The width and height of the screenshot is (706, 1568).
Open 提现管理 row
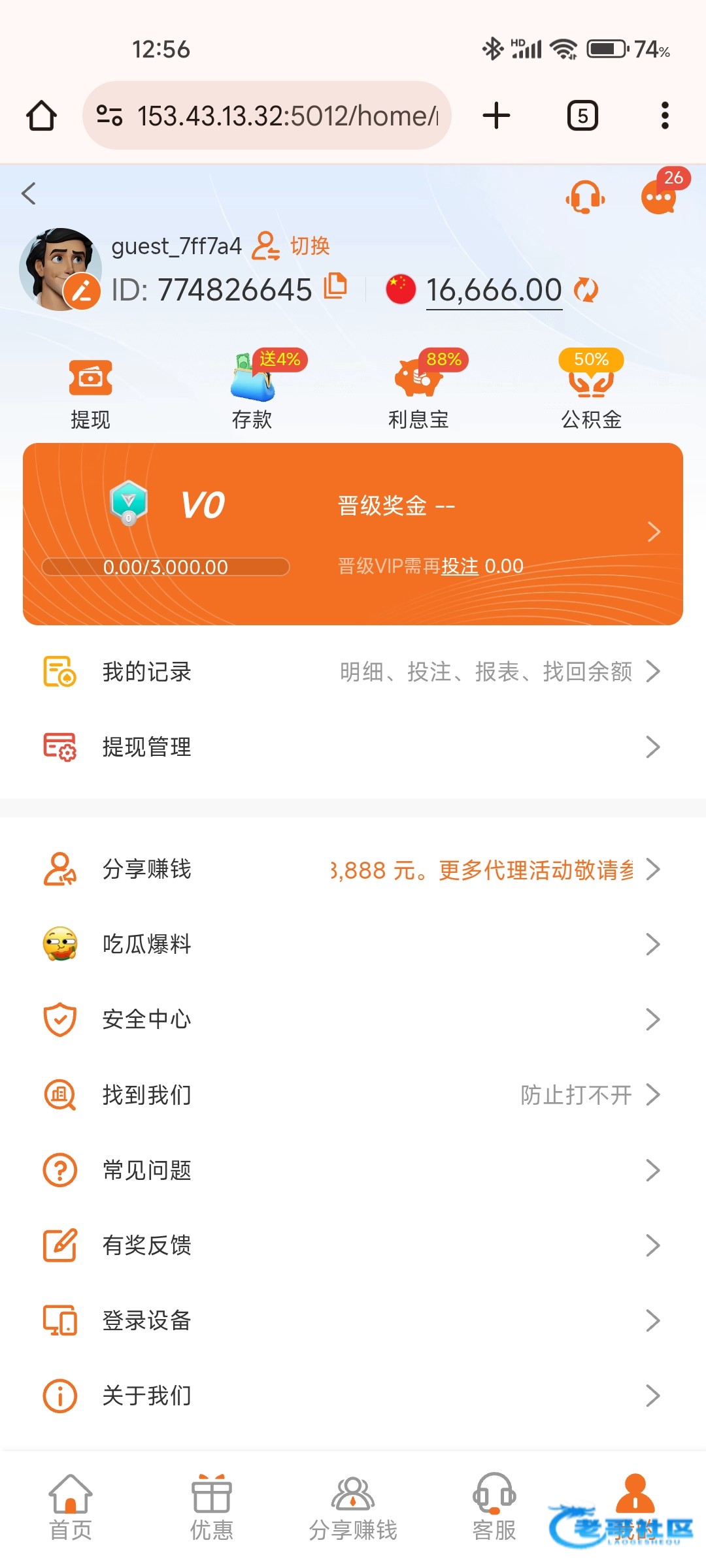point(353,747)
